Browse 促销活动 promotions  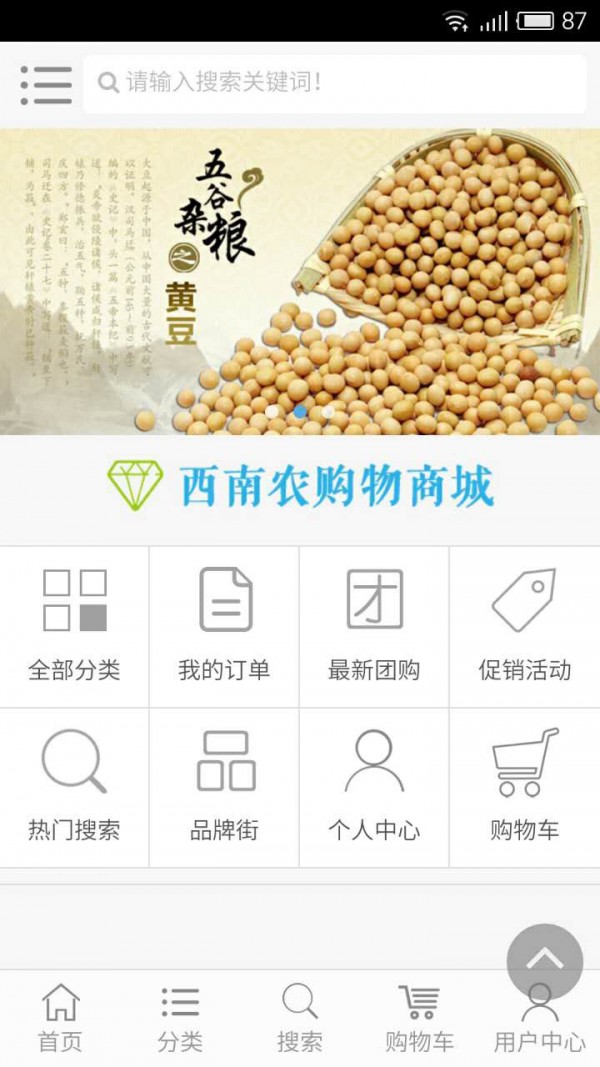(524, 627)
